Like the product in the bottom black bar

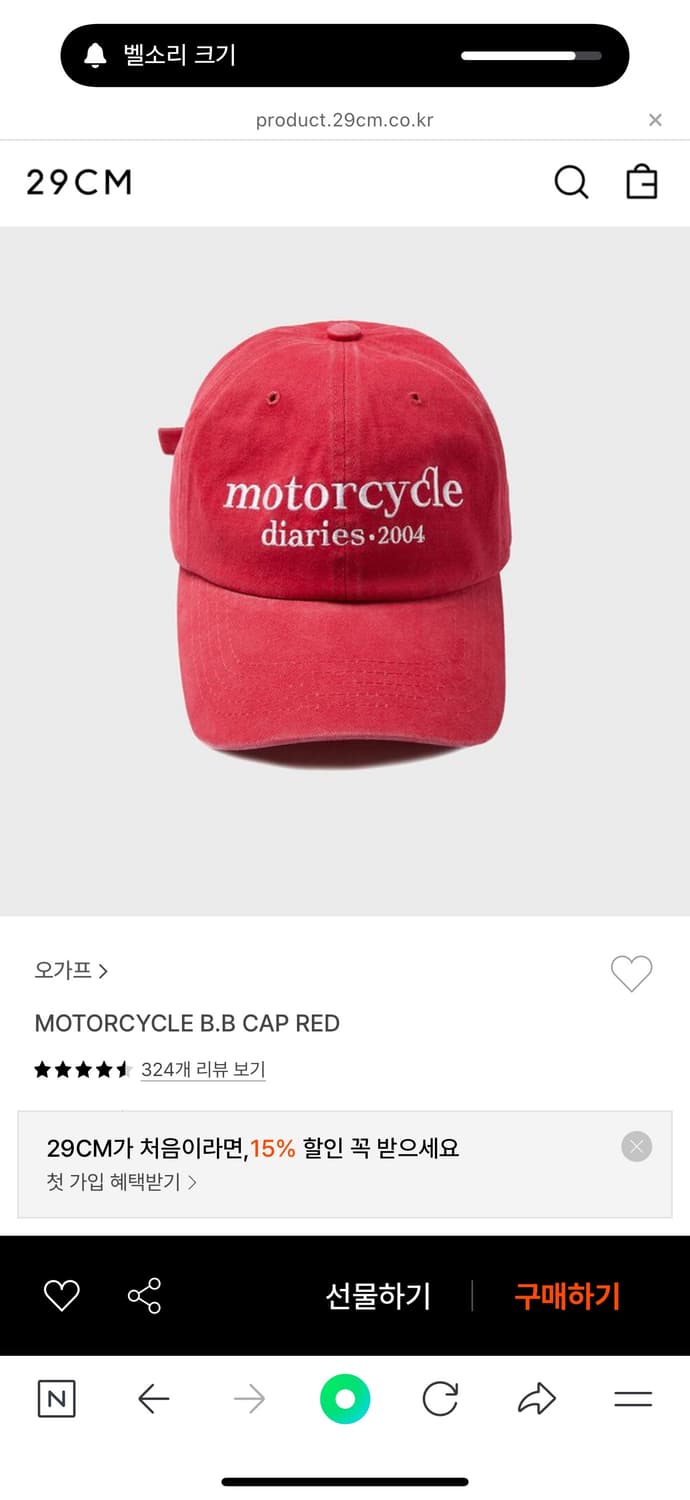click(x=61, y=1296)
